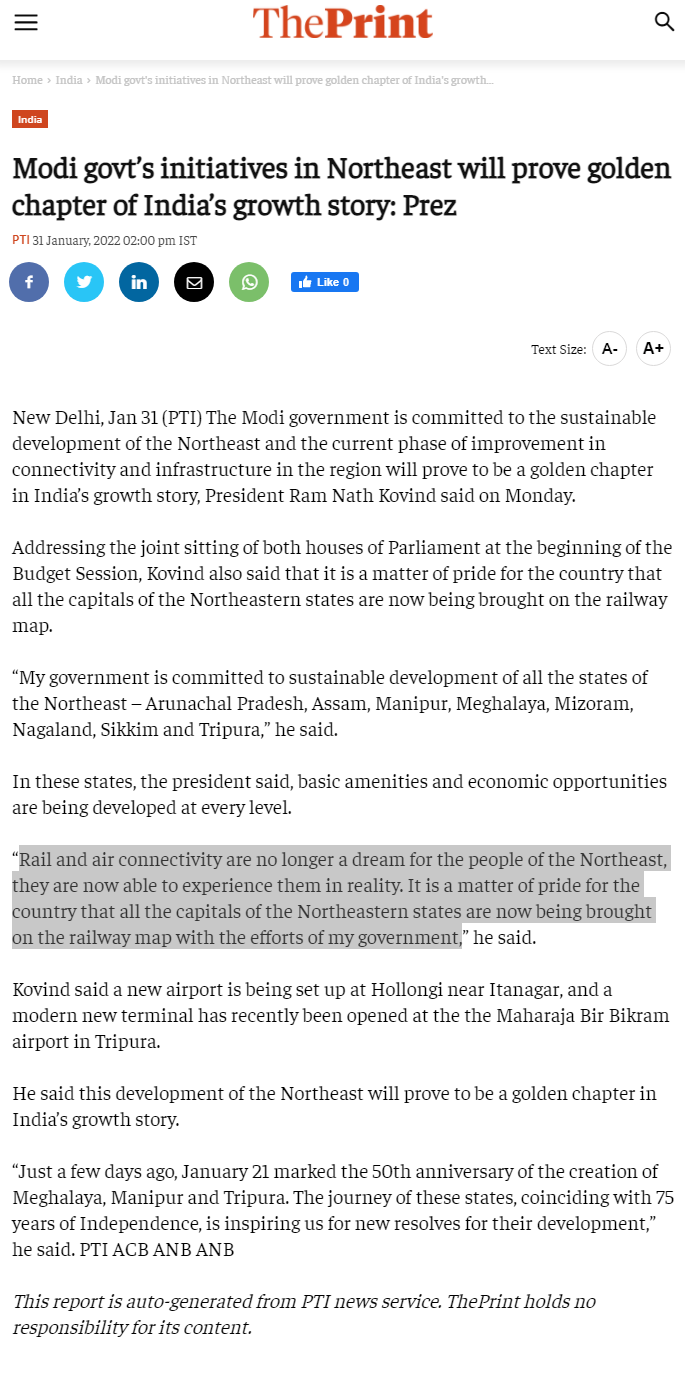Open the India breadcrumb link
The image size is (685, 1378).
click(69, 79)
